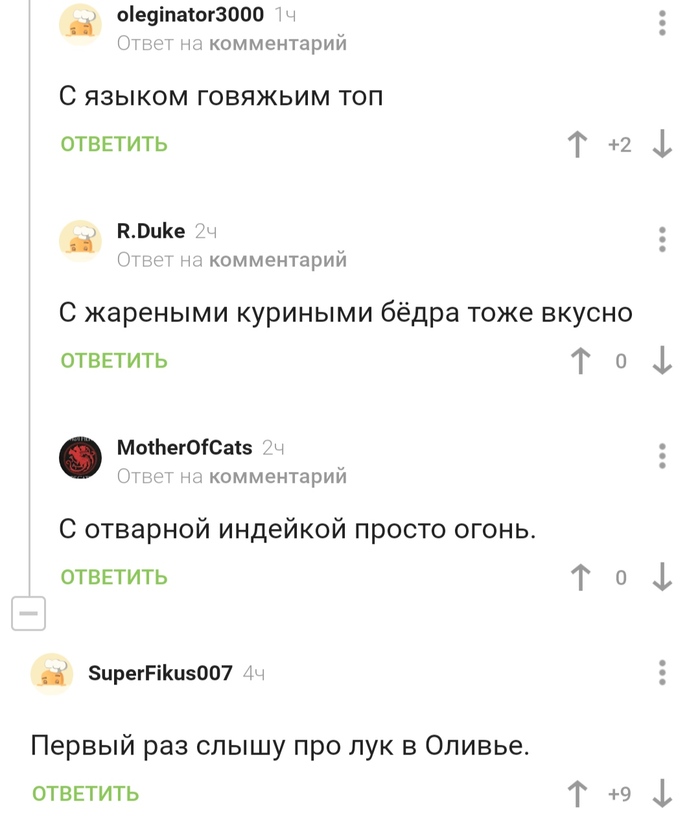Open oleginator3000's profile
The width and height of the screenshot is (700, 824).
click(x=190, y=15)
